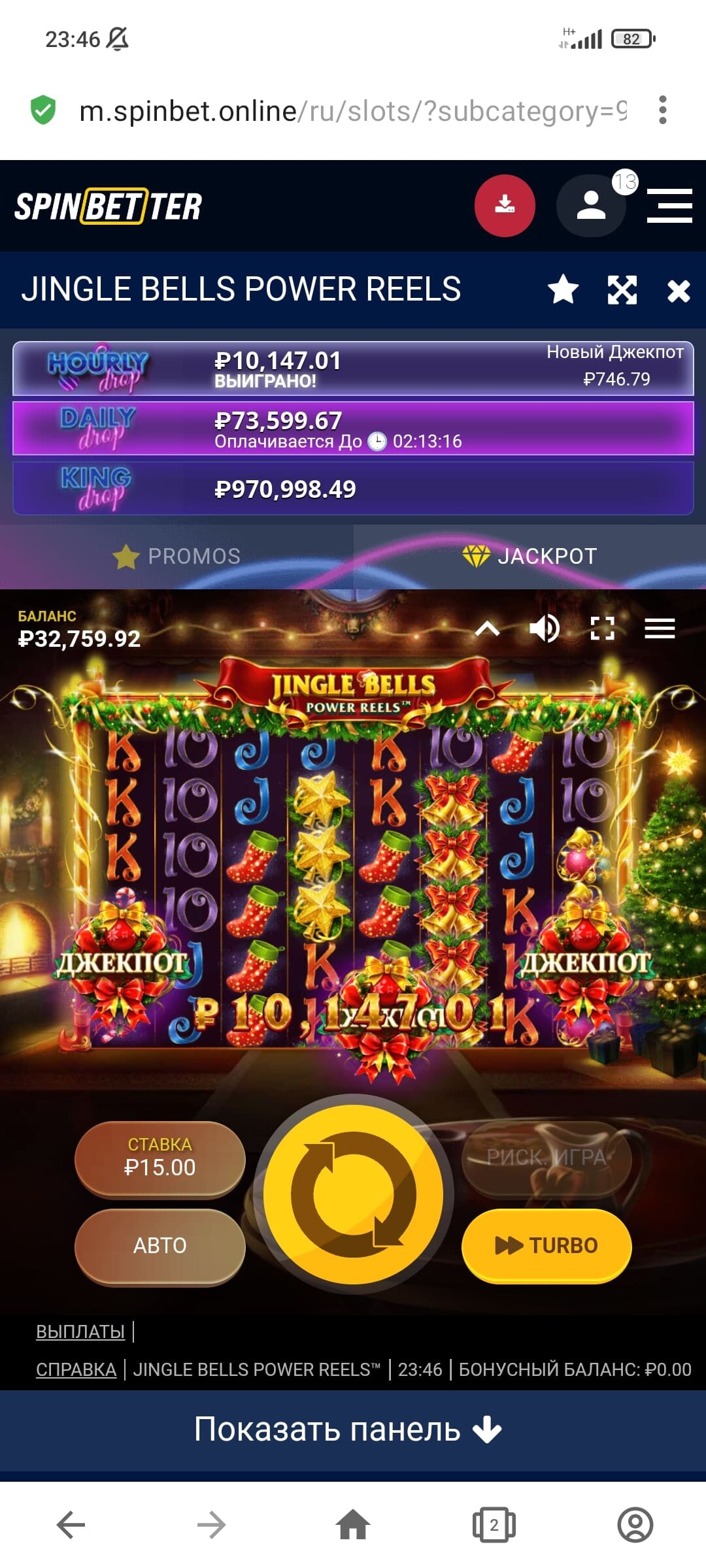
Task: Switch to the JACKPOT tab
Action: point(529,557)
